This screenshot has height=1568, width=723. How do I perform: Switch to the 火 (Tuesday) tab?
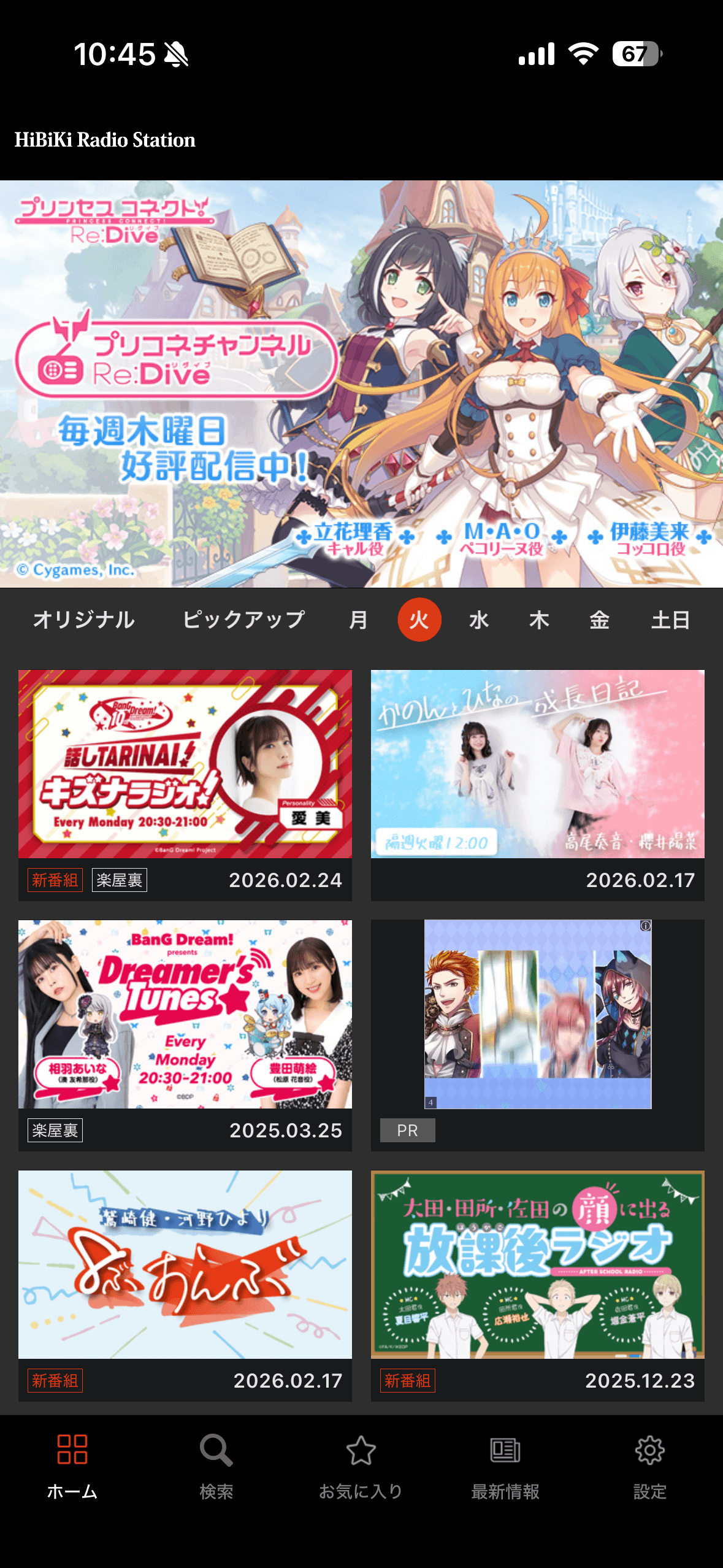tap(419, 620)
